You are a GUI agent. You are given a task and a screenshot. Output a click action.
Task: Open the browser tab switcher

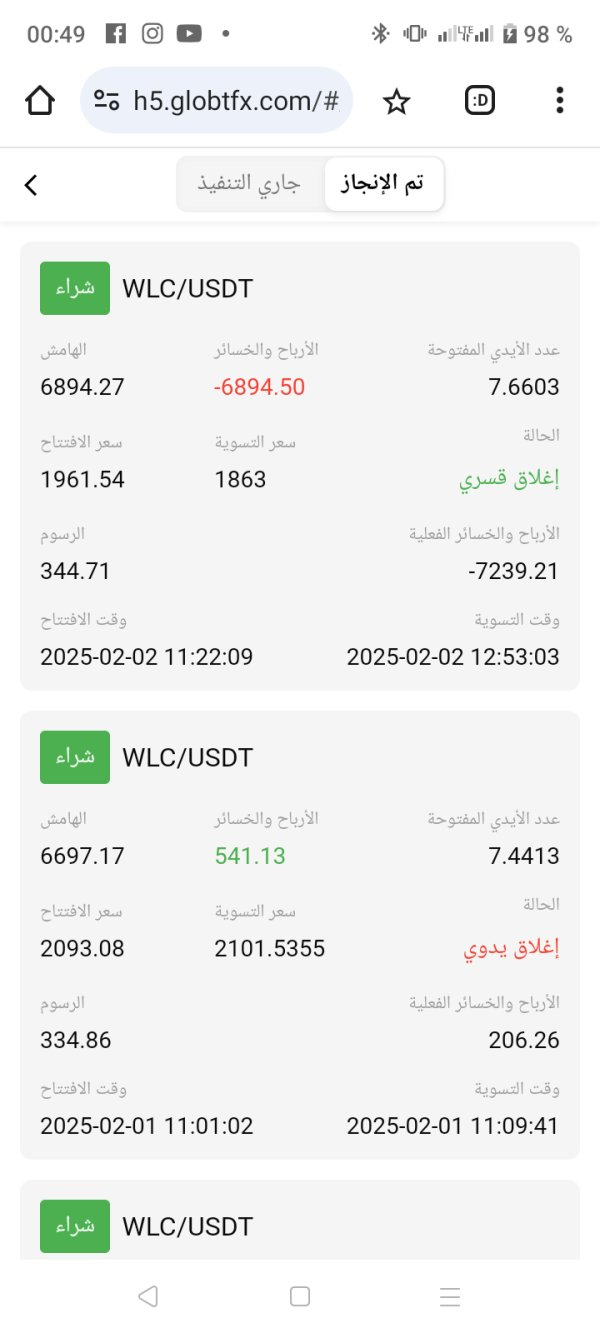(x=480, y=100)
